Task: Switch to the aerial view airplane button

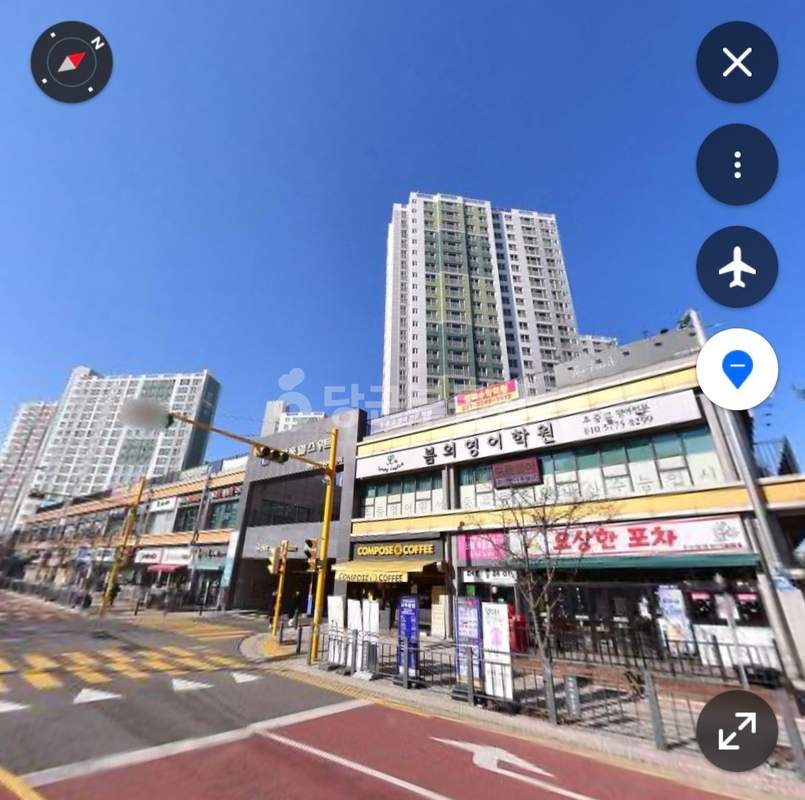Action: 737,267
